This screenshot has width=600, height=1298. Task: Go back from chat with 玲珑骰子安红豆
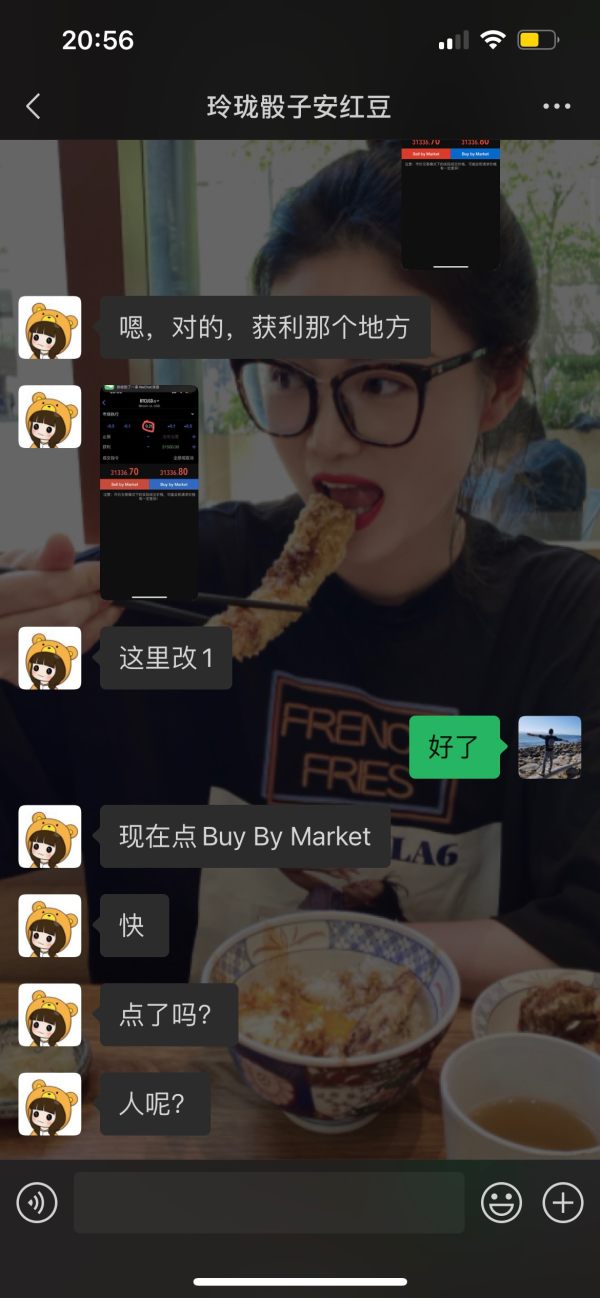coord(33,107)
